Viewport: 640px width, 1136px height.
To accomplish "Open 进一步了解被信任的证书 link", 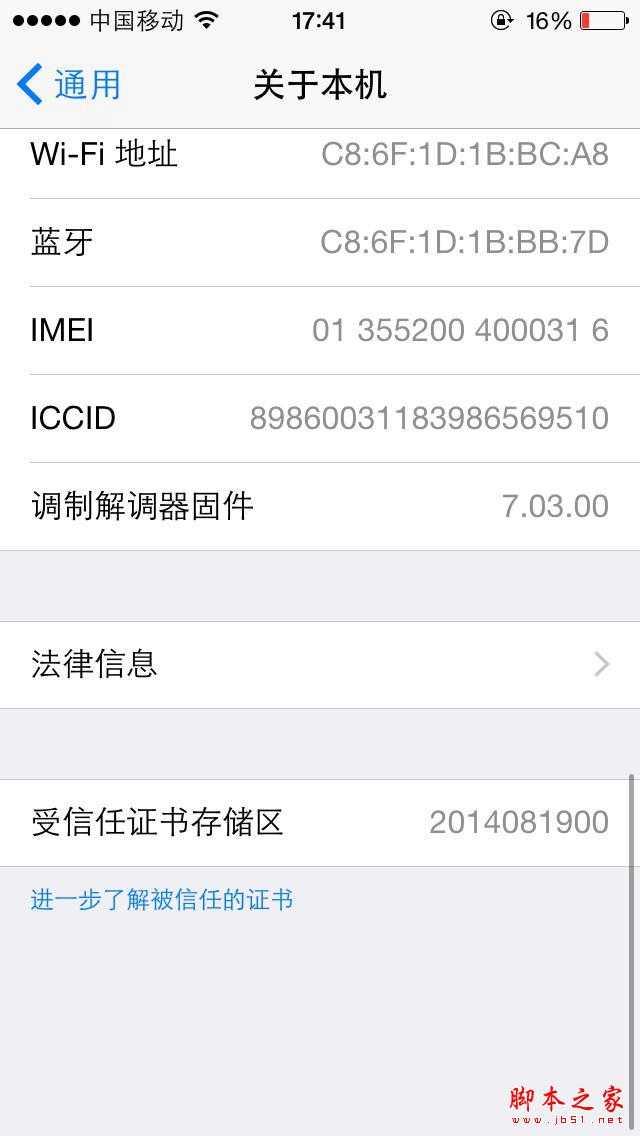I will click(162, 900).
